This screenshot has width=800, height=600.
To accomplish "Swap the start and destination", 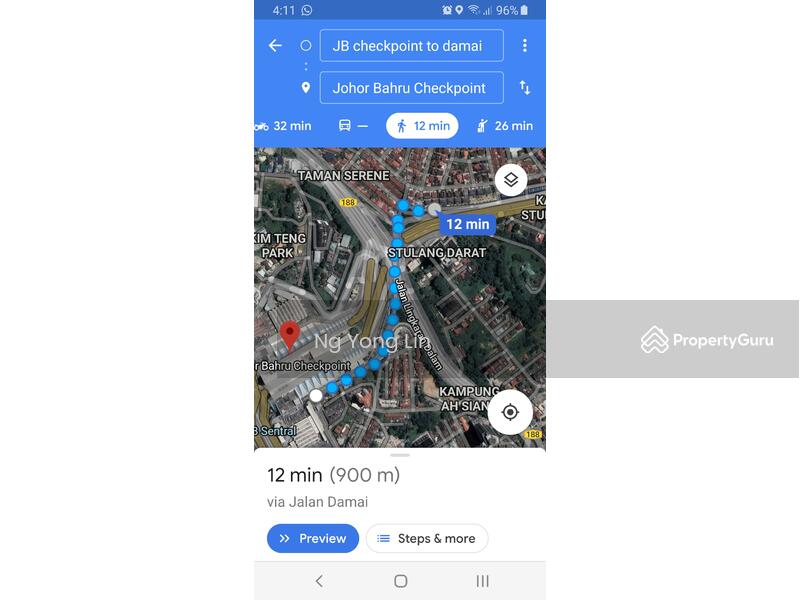I will (x=524, y=88).
